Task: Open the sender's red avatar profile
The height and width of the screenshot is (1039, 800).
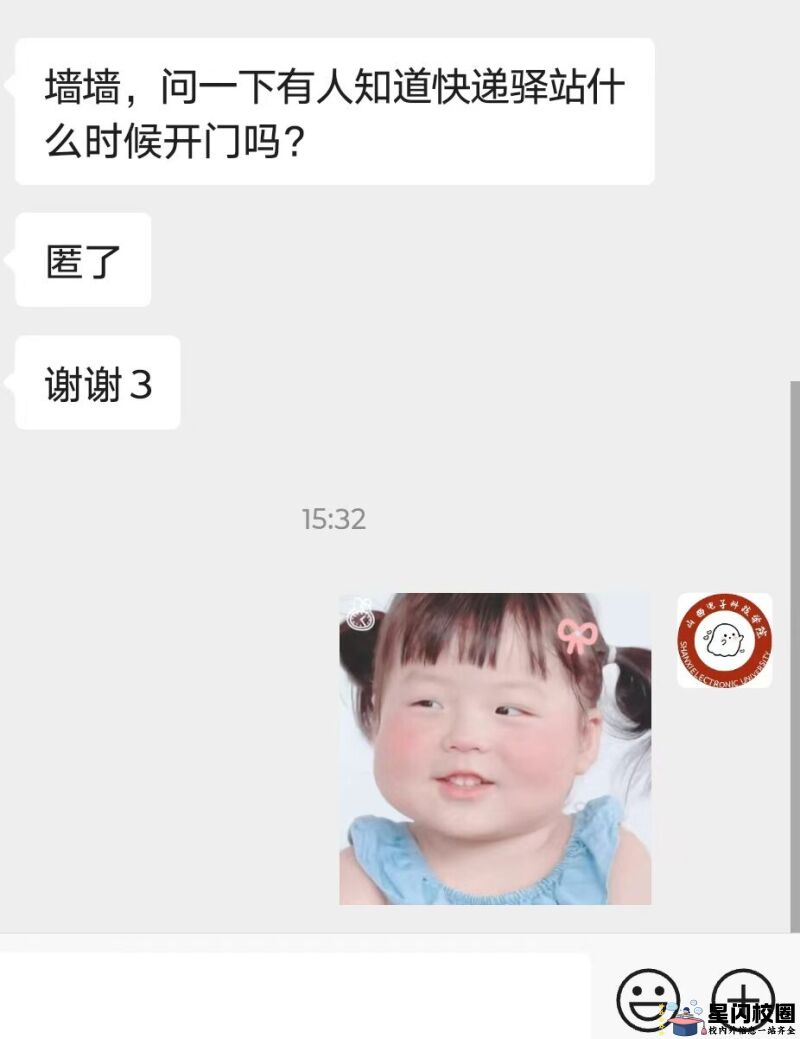Action: [x=724, y=640]
